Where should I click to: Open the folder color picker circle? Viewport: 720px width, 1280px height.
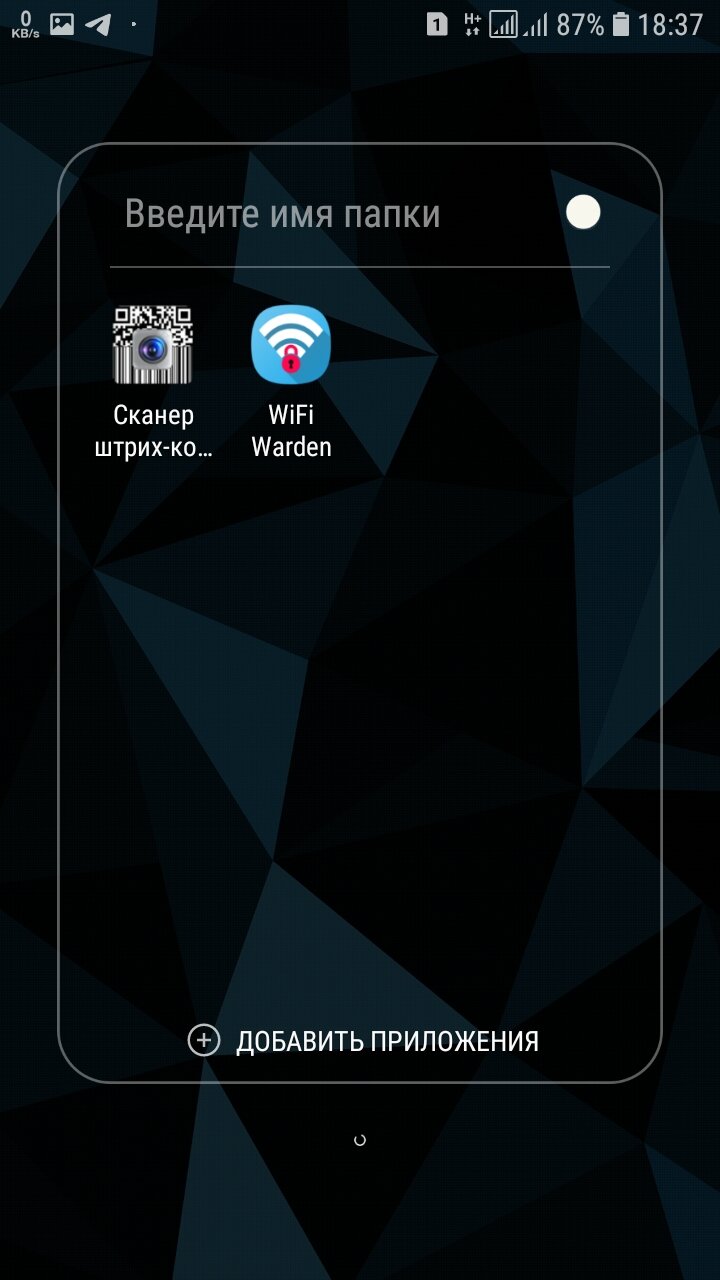click(x=583, y=212)
